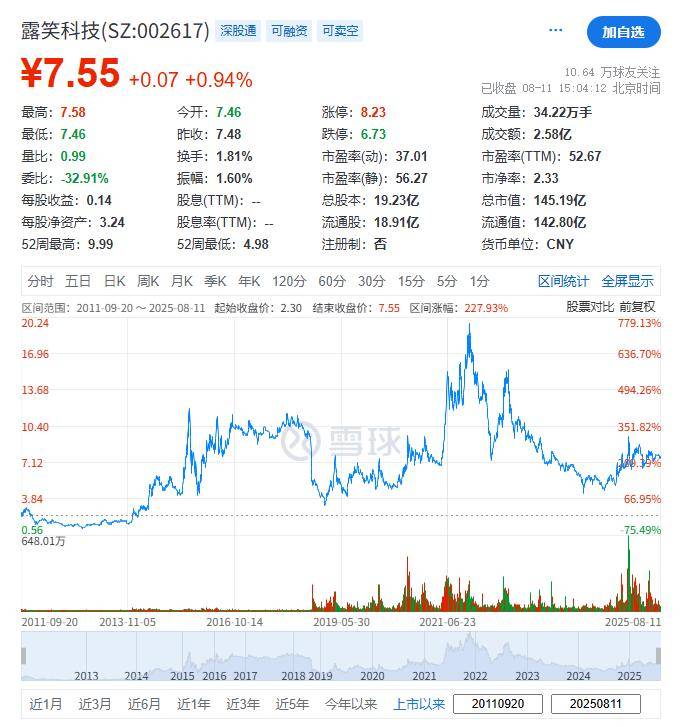This screenshot has width=686, height=727.
Task: Switch to the 月K chart tab
Action: (x=181, y=281)
